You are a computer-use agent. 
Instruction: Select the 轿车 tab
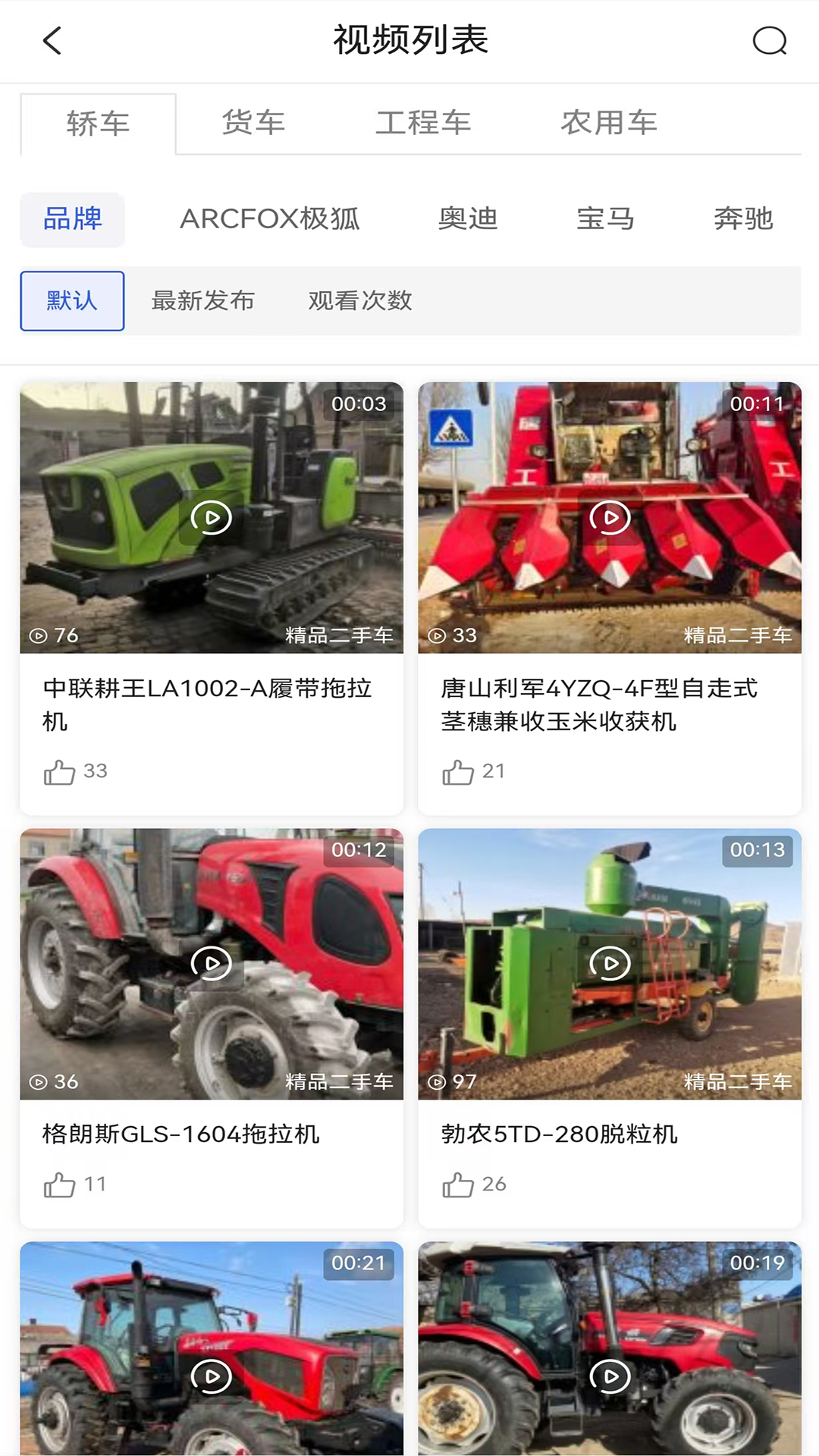tap(98, 124)
